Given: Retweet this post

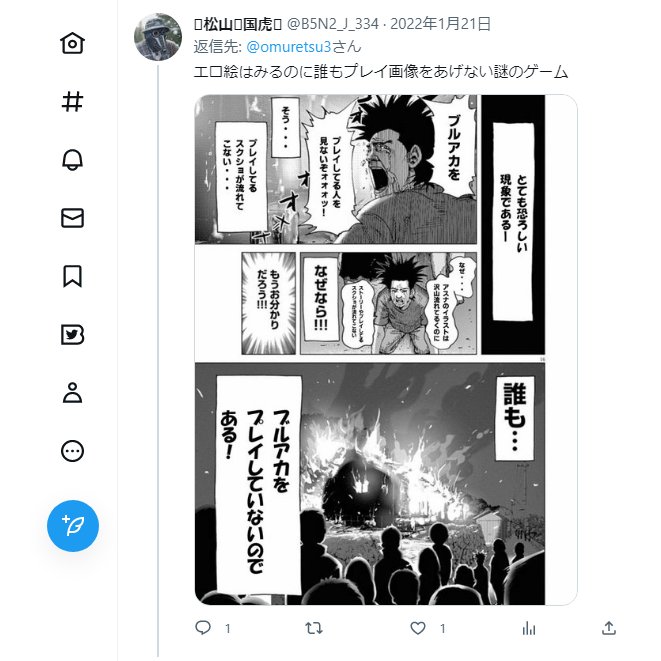Looking at the screenshot, I should point(314,628).
